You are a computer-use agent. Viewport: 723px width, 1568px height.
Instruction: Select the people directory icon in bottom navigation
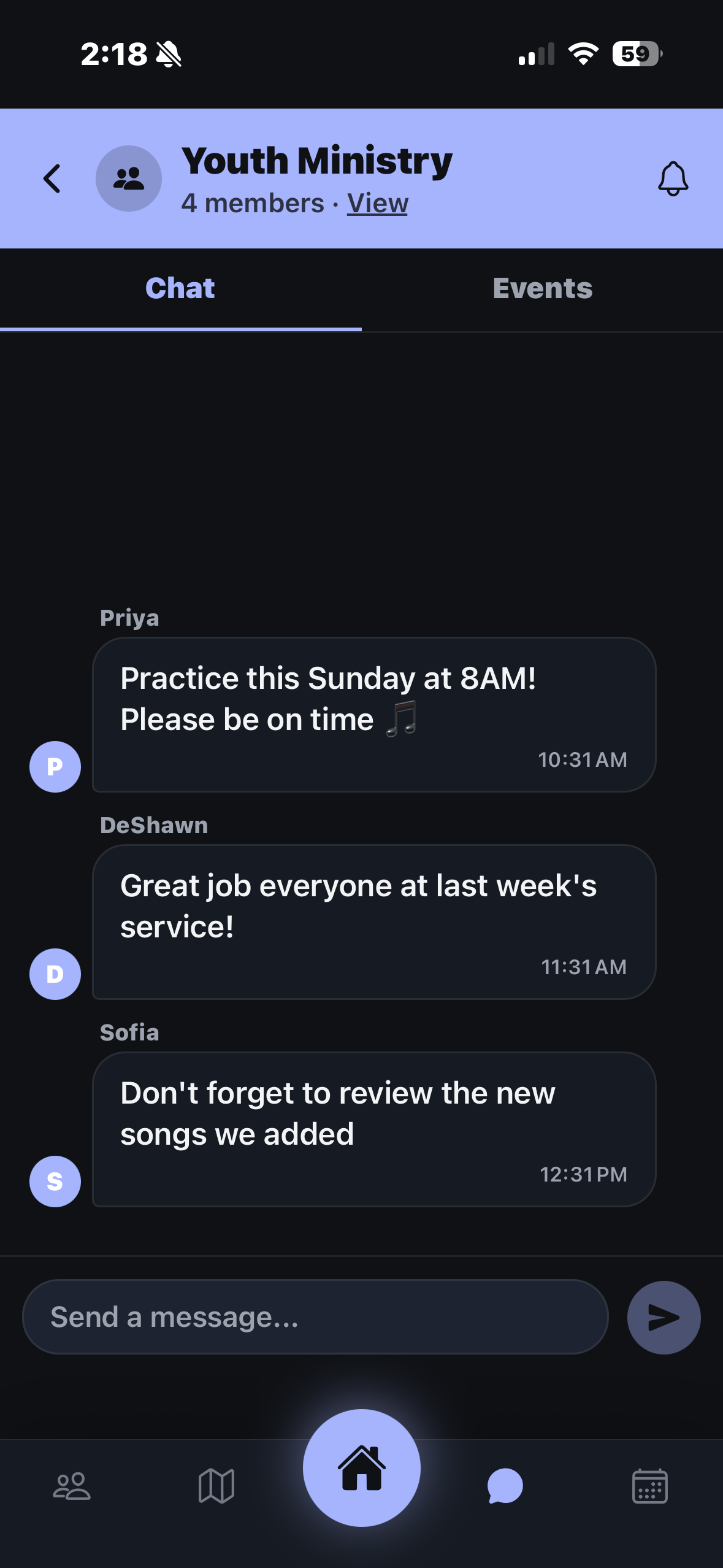pyautogui.click(x=72, y=1485)
